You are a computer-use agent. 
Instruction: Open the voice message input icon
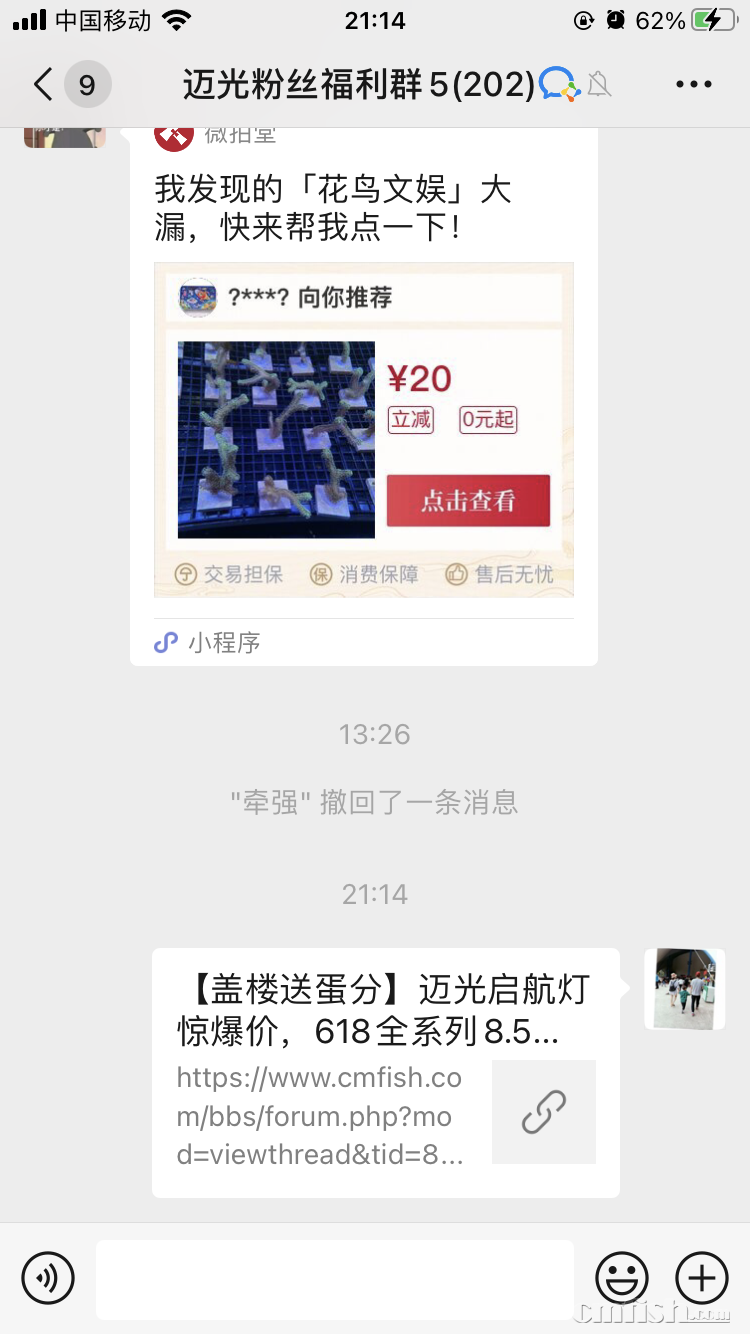click(49, 1278)
